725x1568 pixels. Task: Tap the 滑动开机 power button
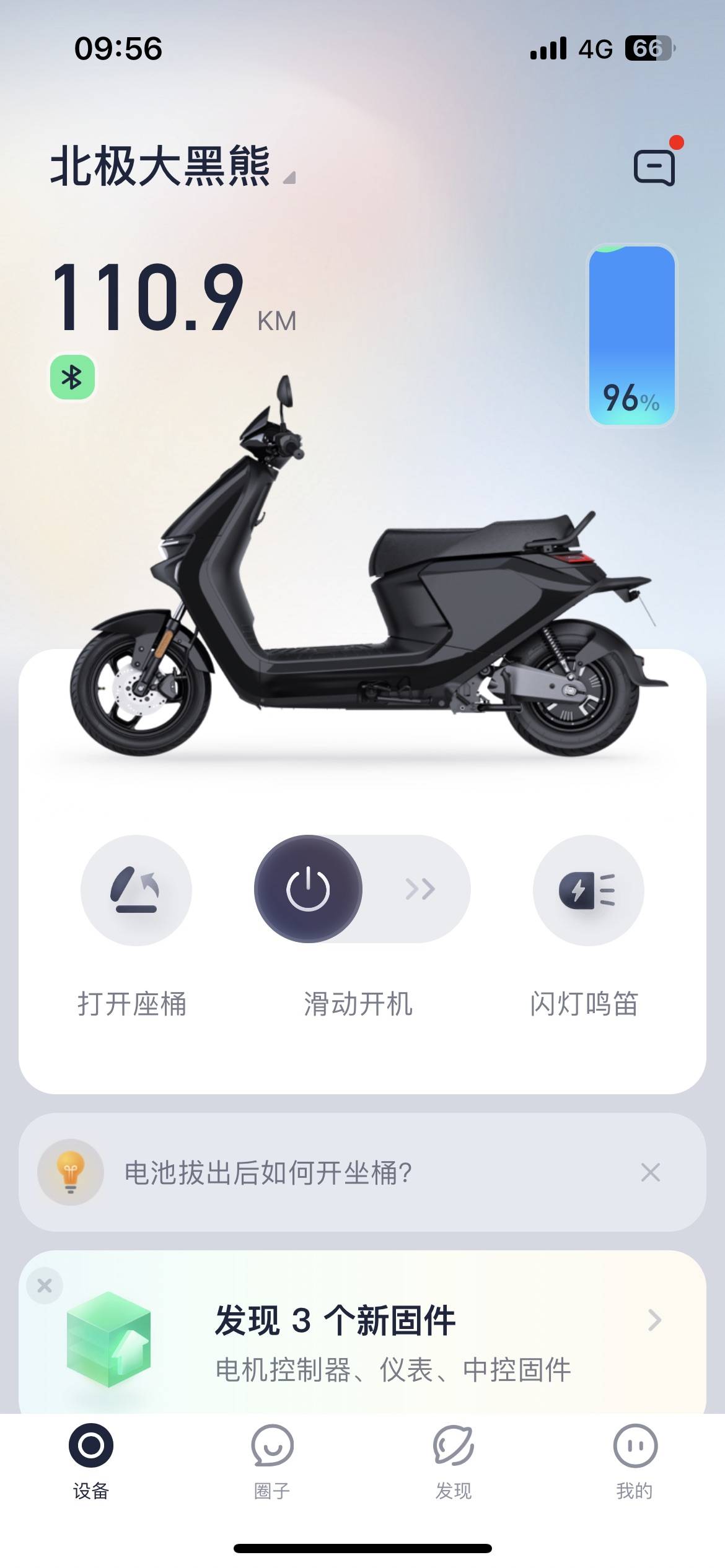click(308, 889)
